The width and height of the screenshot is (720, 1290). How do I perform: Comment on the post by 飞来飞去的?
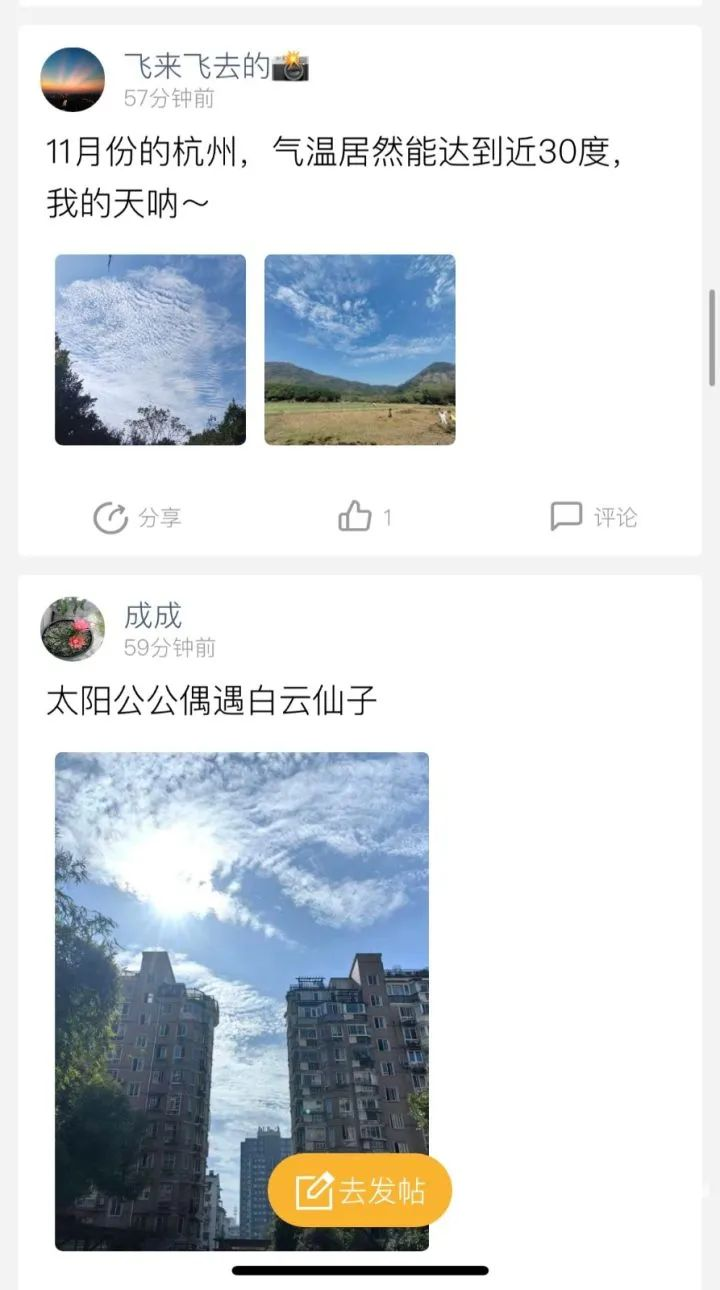(593, 517)
